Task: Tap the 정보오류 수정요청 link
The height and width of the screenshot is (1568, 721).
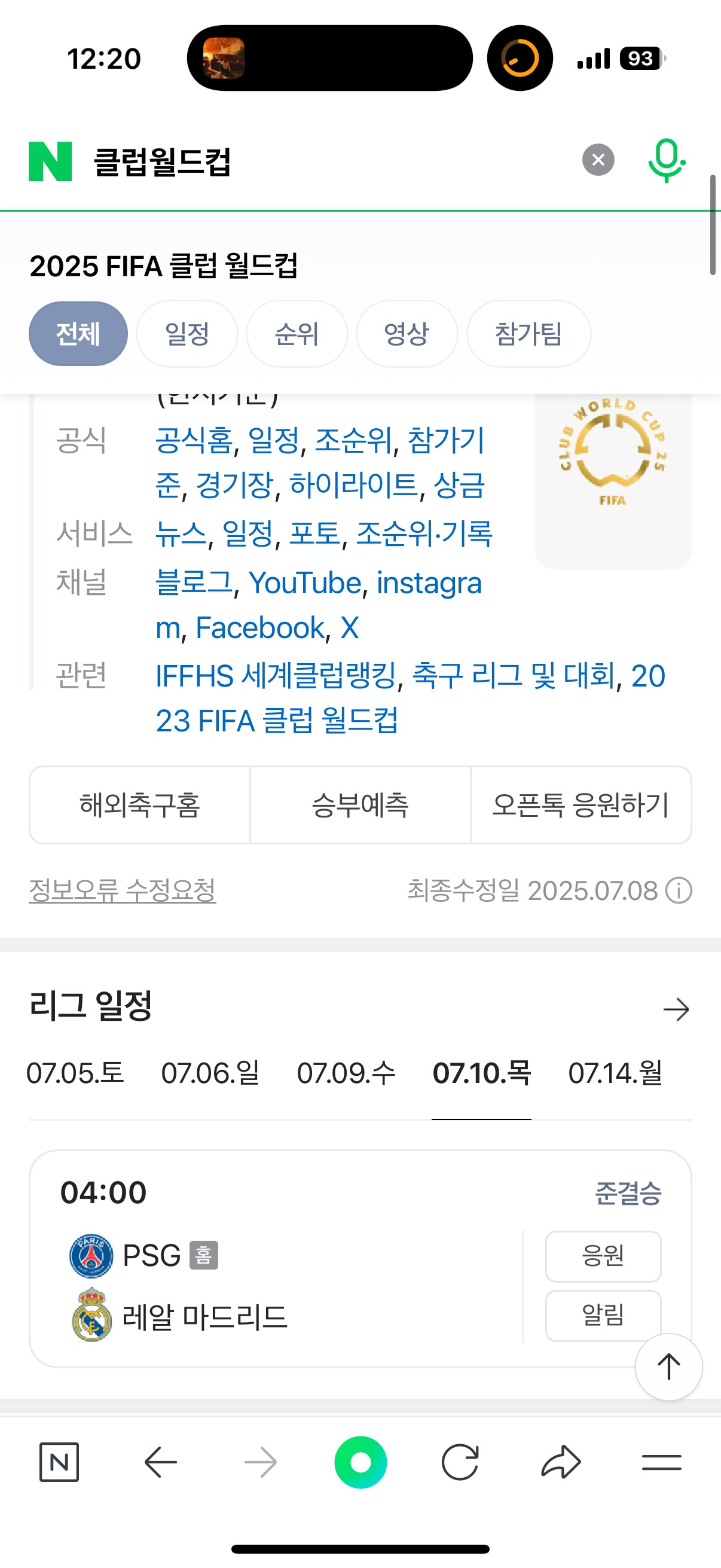Action: [x=123, y=890]
